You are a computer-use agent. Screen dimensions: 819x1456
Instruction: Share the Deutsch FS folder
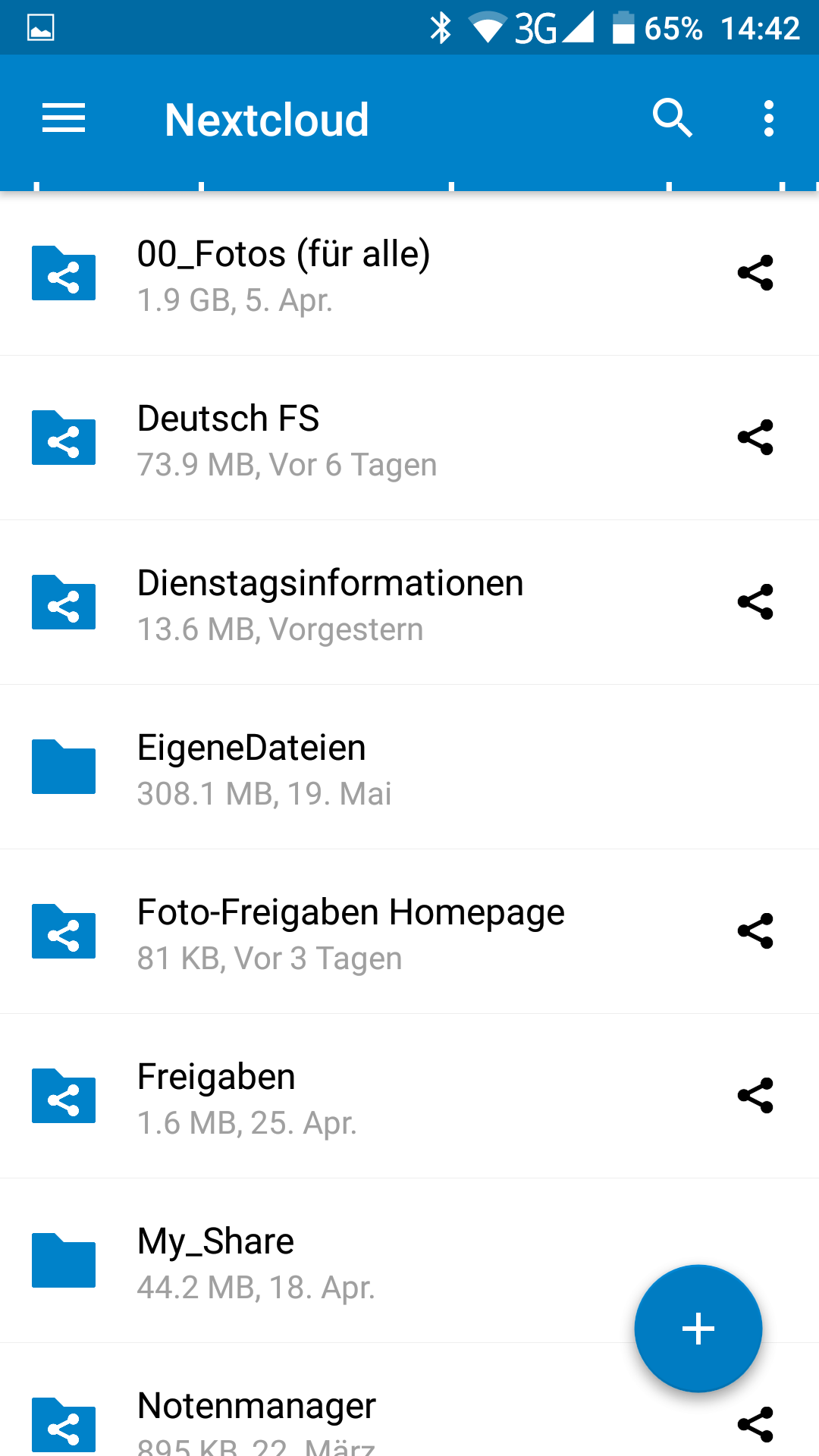[755, 438]
